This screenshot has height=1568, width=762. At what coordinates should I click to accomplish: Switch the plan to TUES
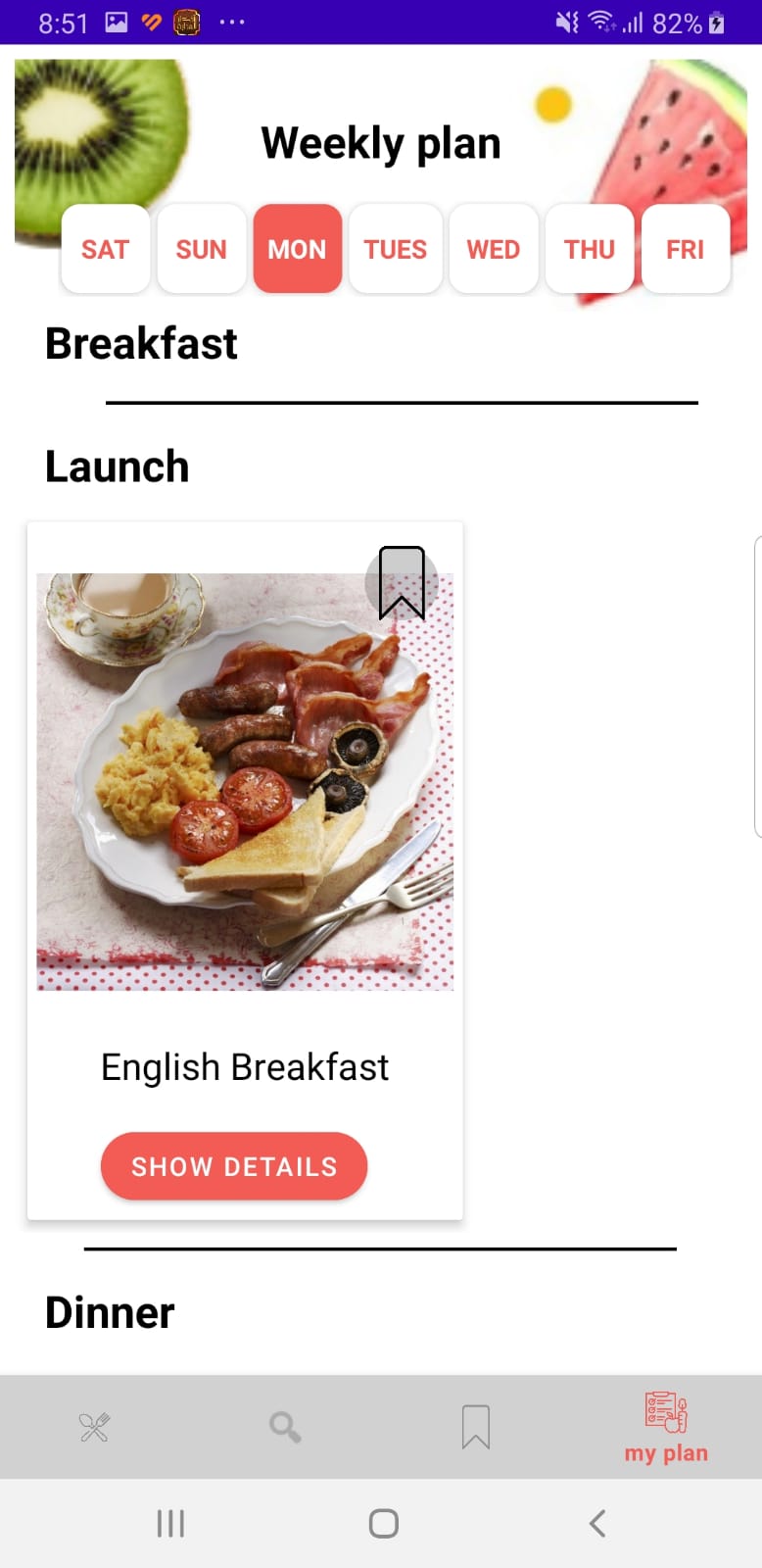pyautogui.click(x=395, y=249)
